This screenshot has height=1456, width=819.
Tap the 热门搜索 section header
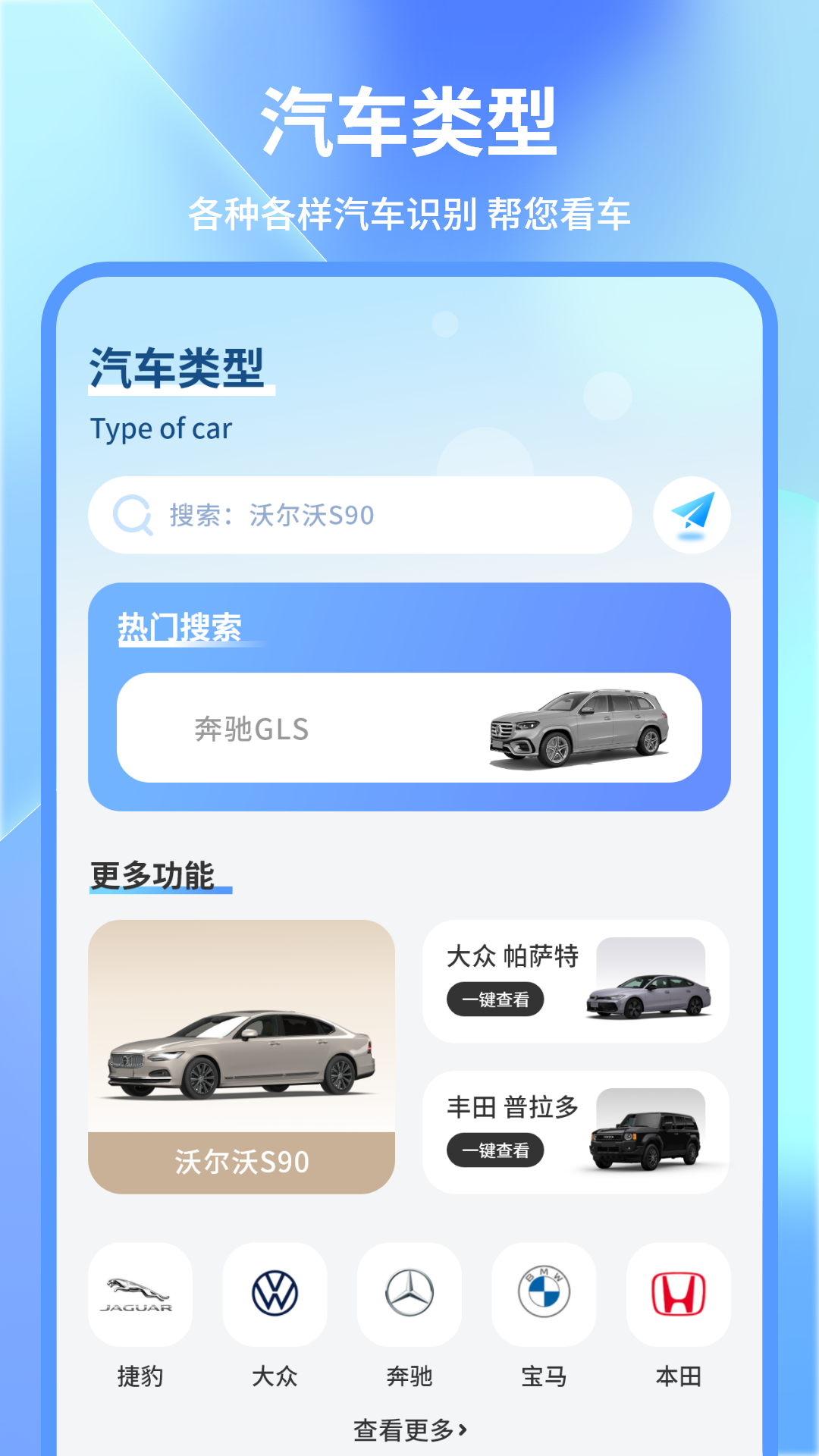coord(180,625)
